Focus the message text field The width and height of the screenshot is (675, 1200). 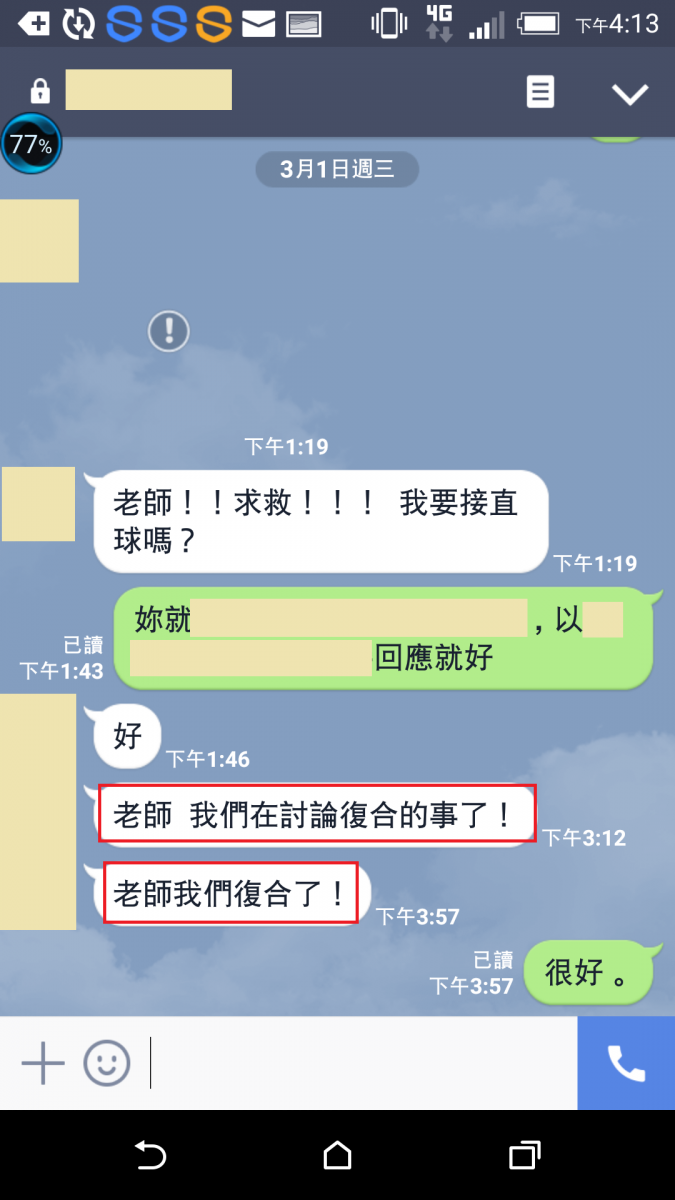(360, 1063)
